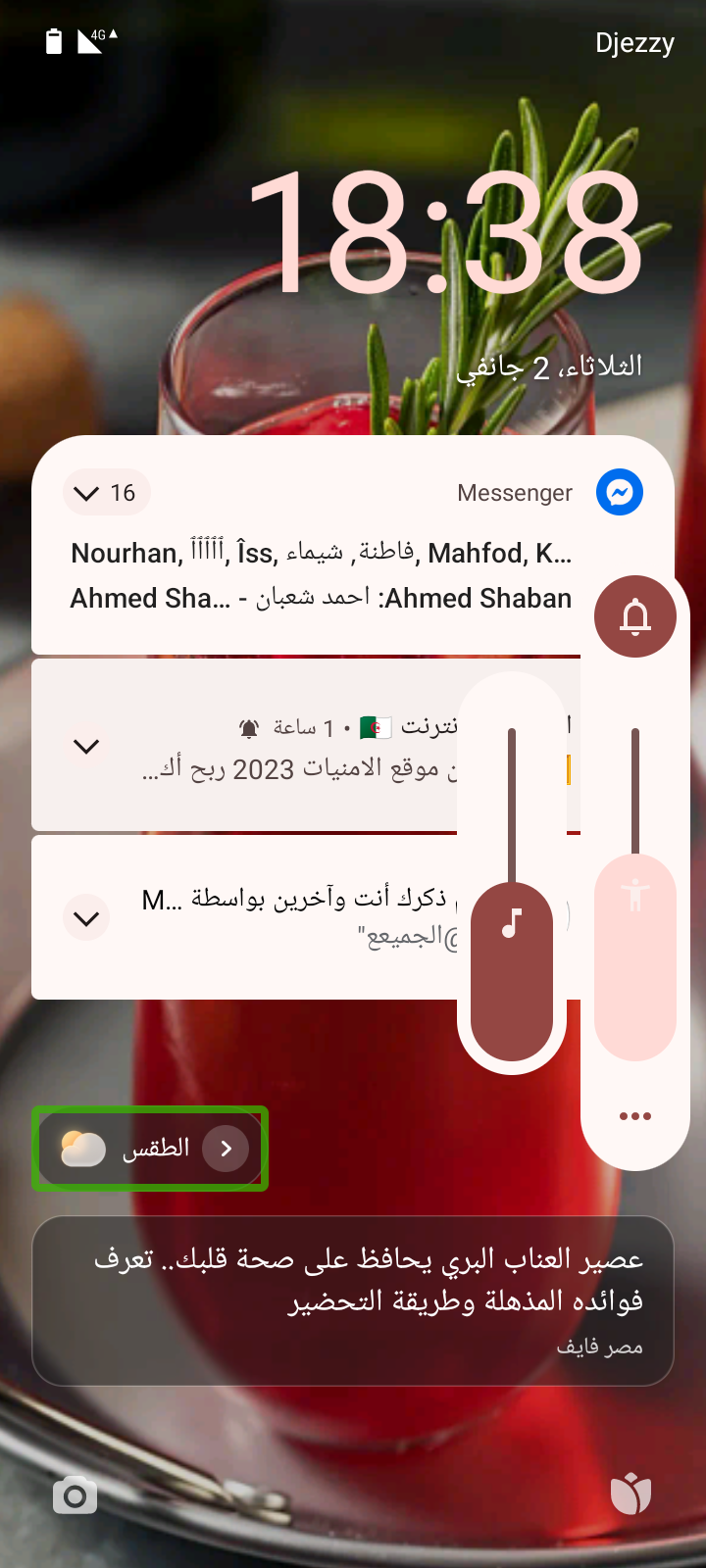Open the lotus wallpaper carousel shortcut

(630, 1494)
